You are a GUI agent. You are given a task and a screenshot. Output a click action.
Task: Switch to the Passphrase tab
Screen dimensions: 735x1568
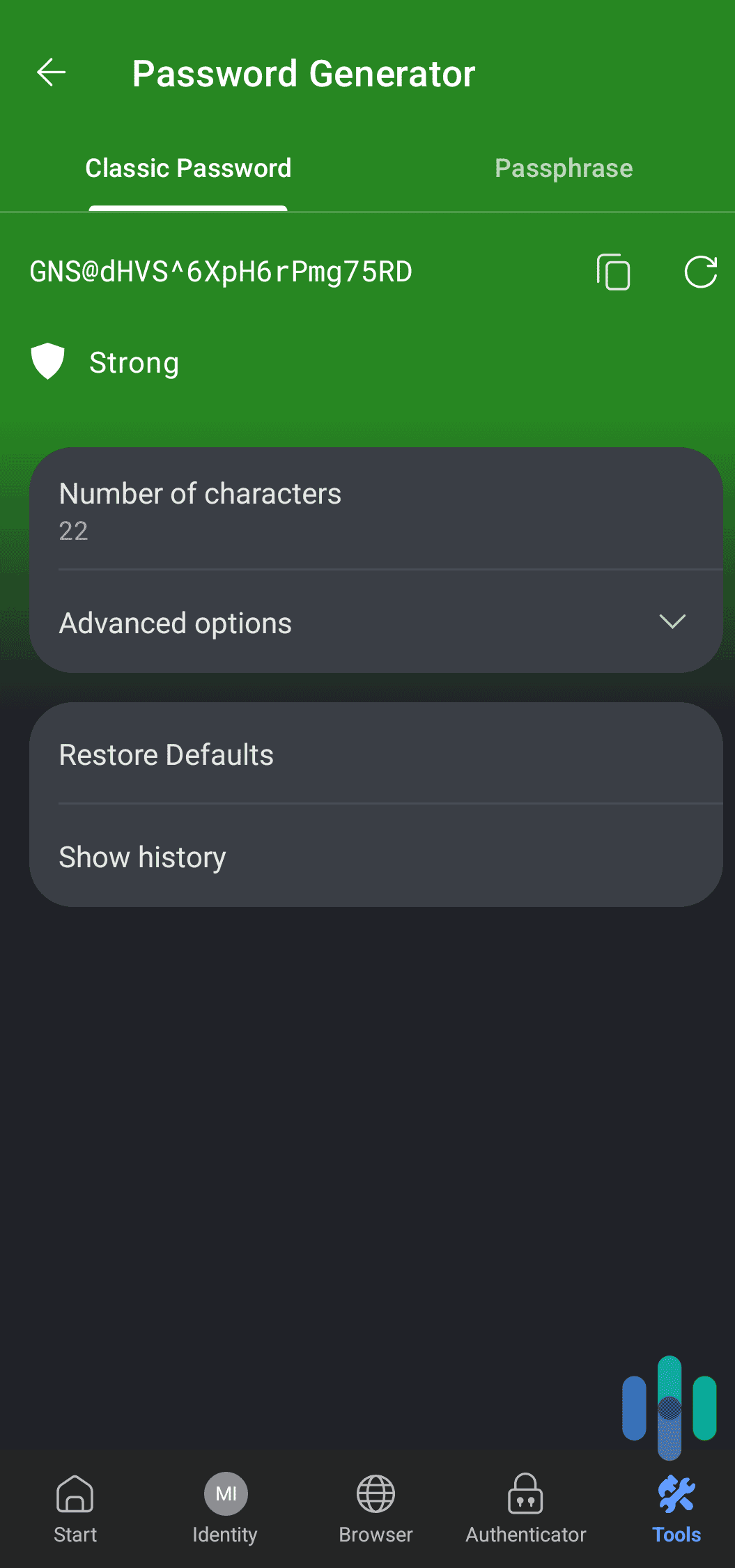563,167
